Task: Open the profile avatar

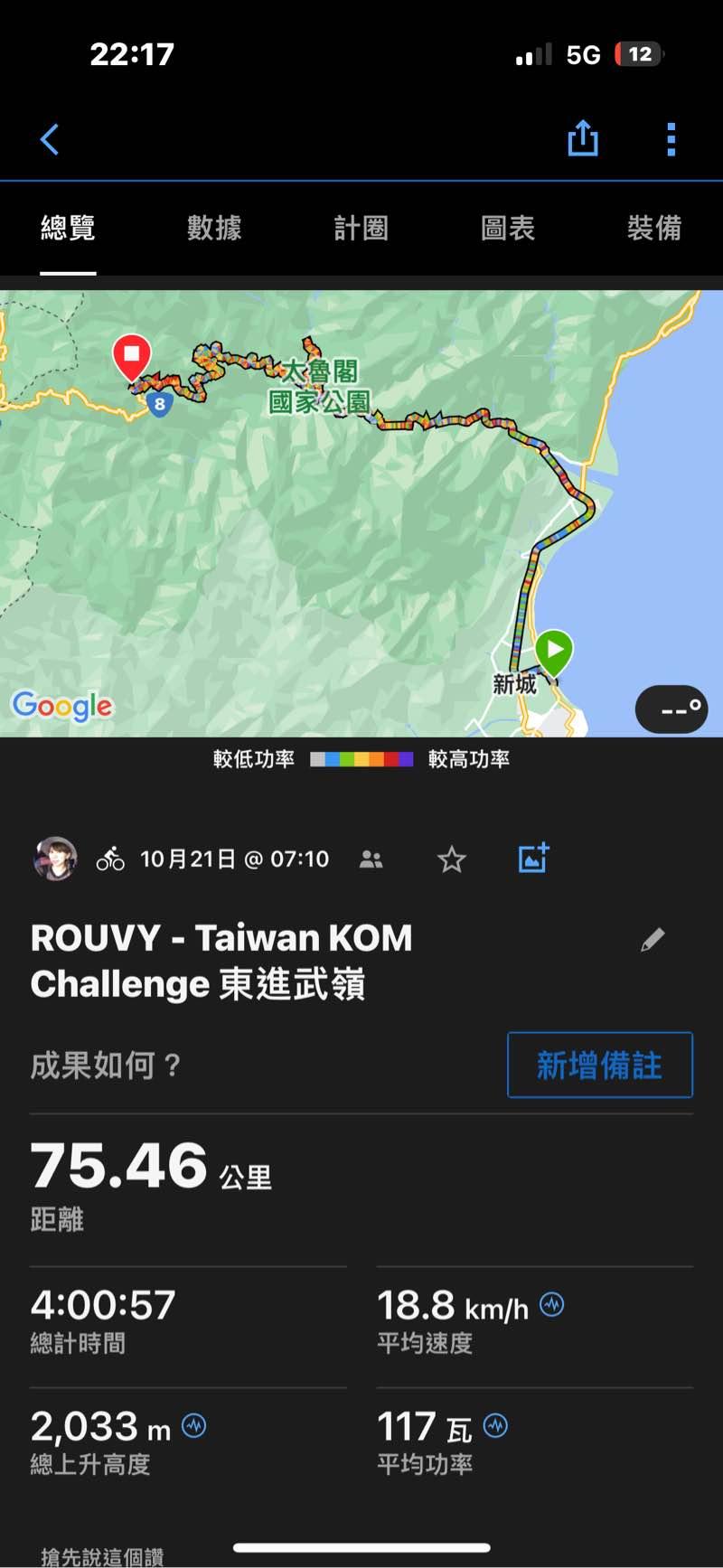Action: (x=55, y=859)
